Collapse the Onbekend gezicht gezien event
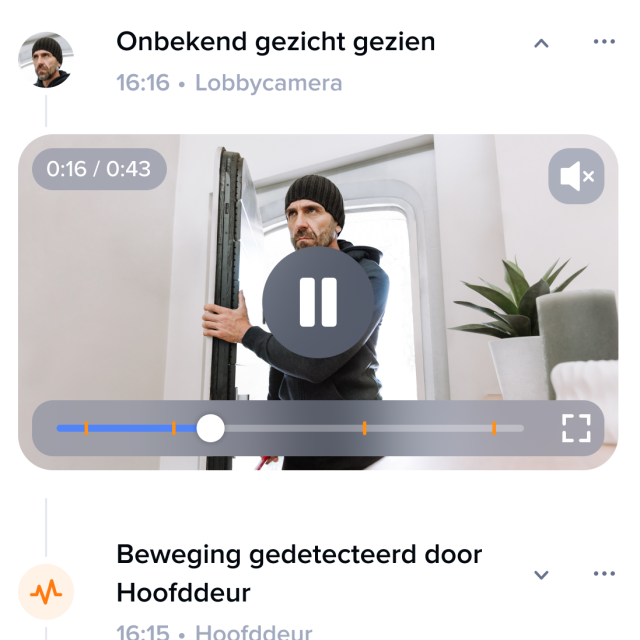Screen dimensions: 640x640 point(541,43)
